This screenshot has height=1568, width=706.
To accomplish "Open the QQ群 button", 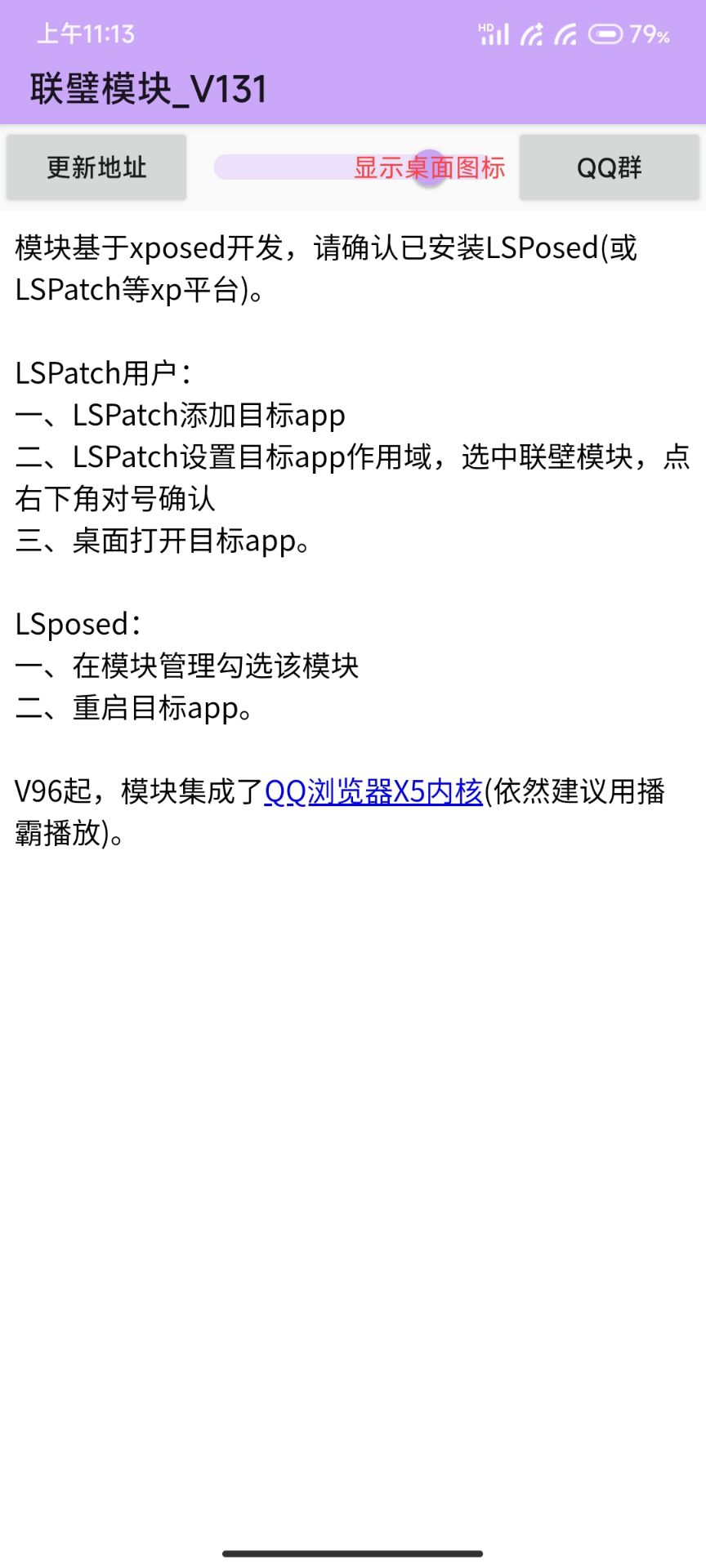I will click(x=609, y=167).
